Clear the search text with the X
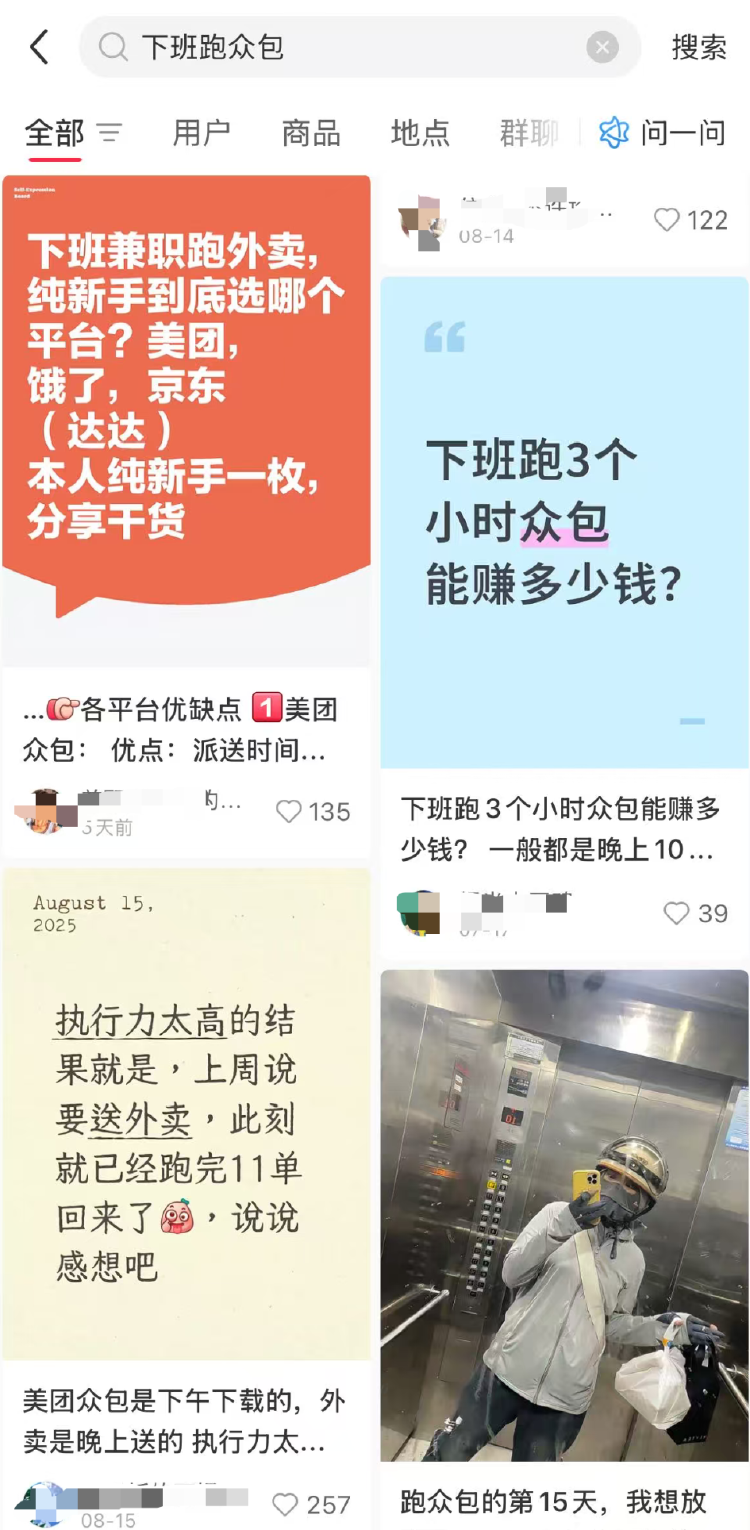Viewport: 750px width, 1530px height. (602, 47)
